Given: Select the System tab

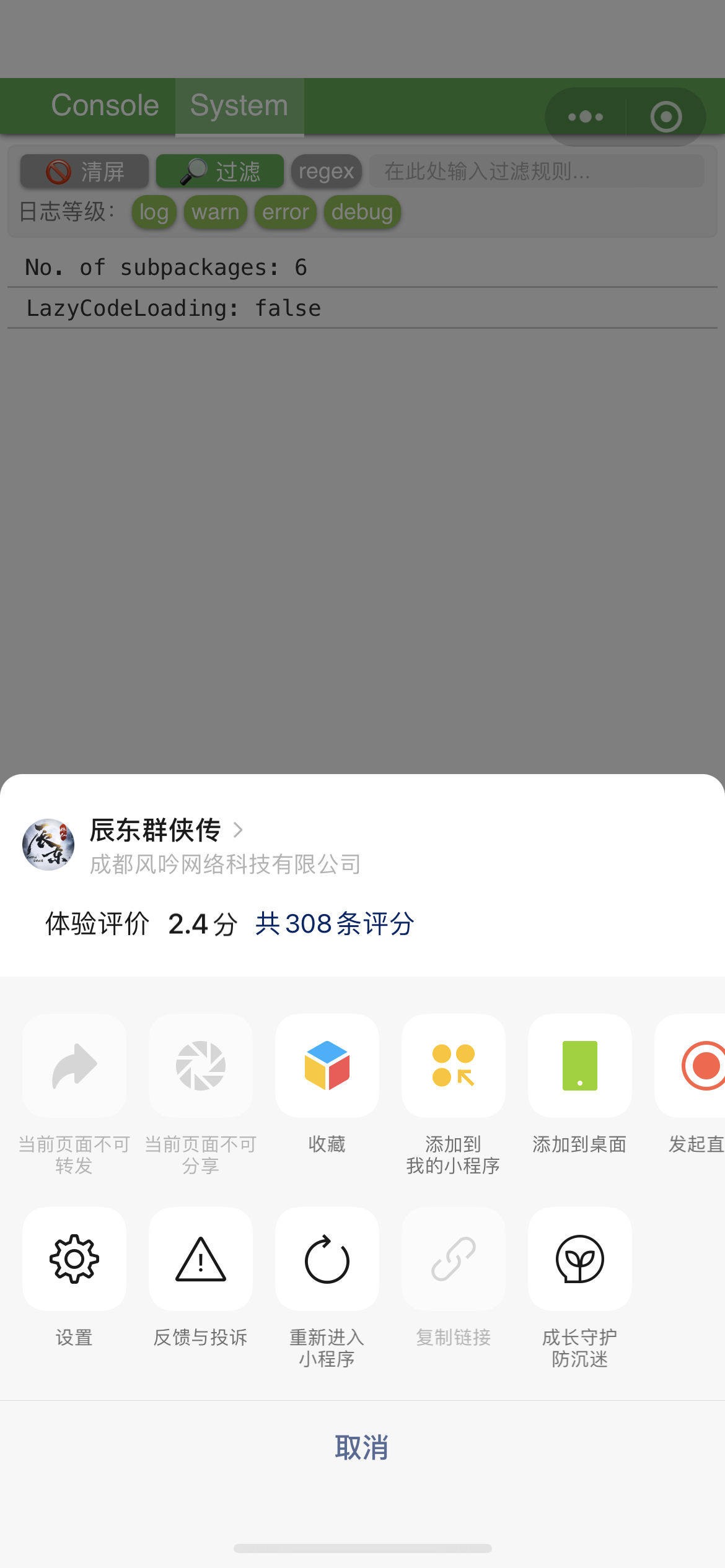Looking at the screenshot, I should pos(239,105).
